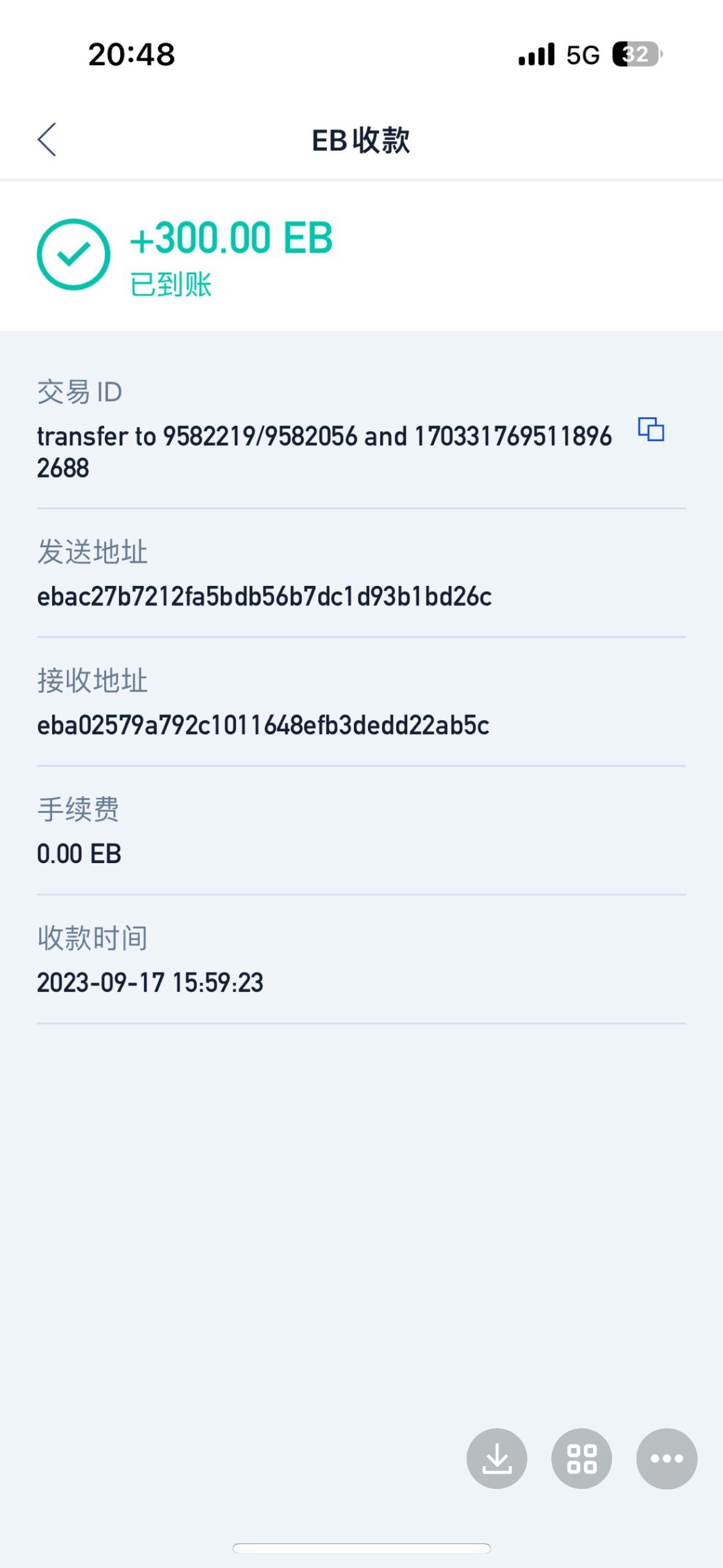The width and height of the screenshot is (723, 1568).
Task: Open the three-dot more options
Action: coord(667,1458)
